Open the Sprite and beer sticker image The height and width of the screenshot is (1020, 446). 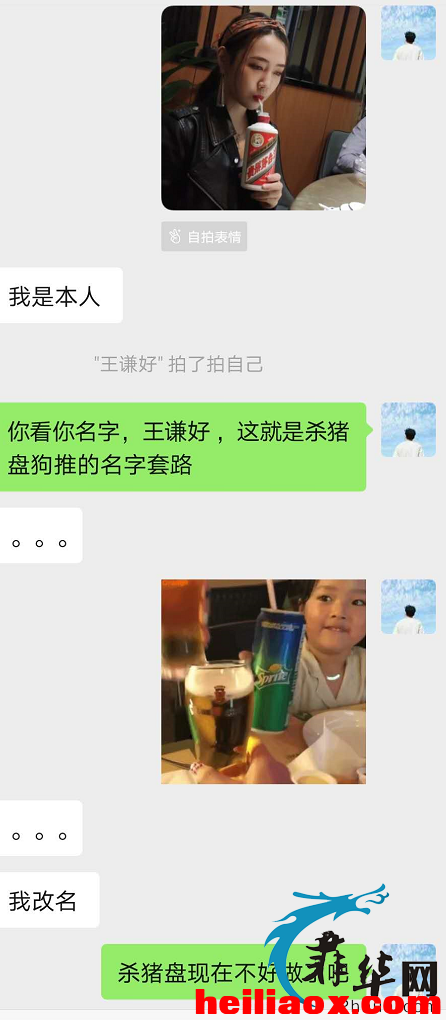pos(263,681)
